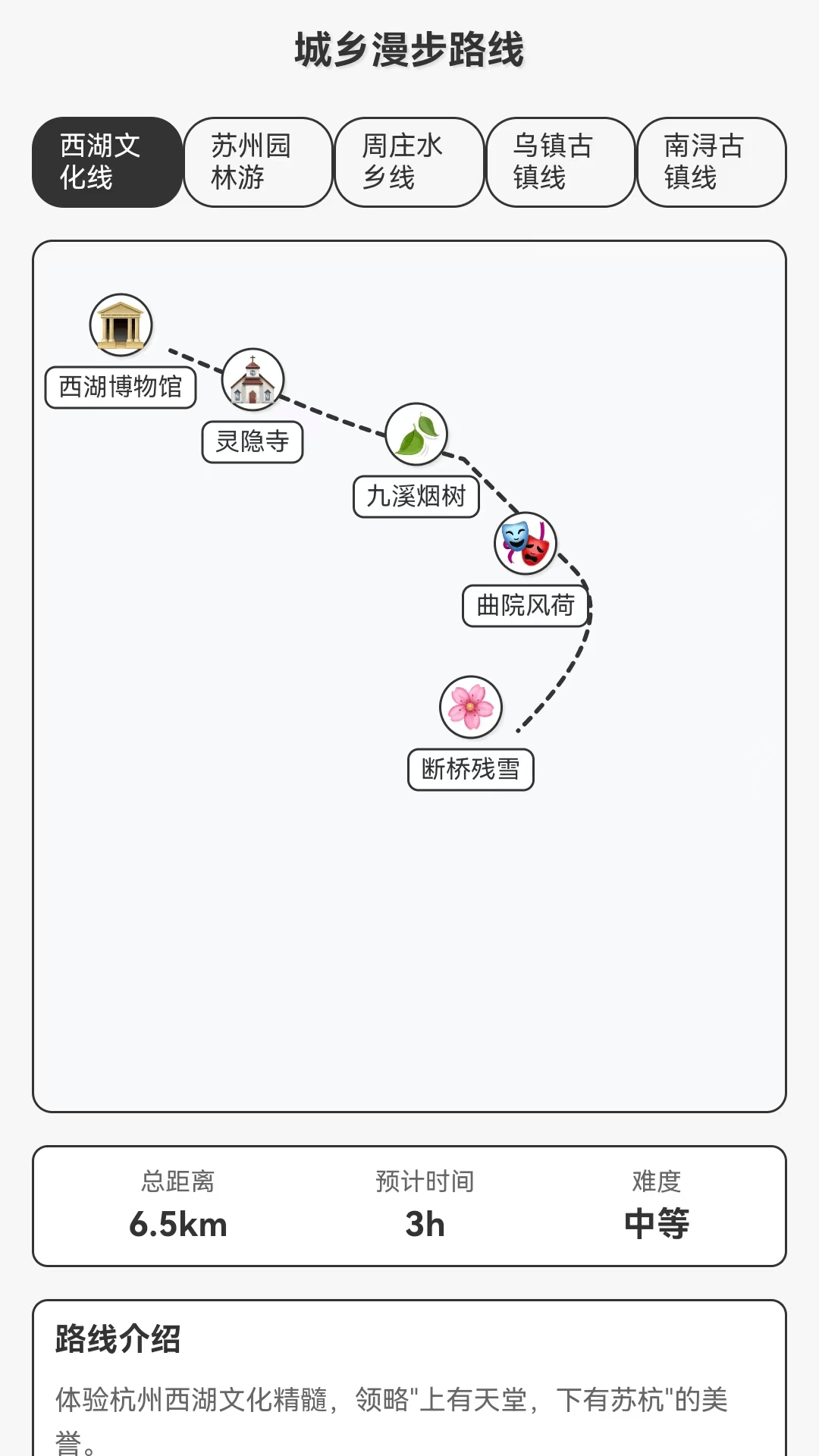
Task: Select the cherry blossom icon for 断桥残雪
Action: tap(470, 707)
